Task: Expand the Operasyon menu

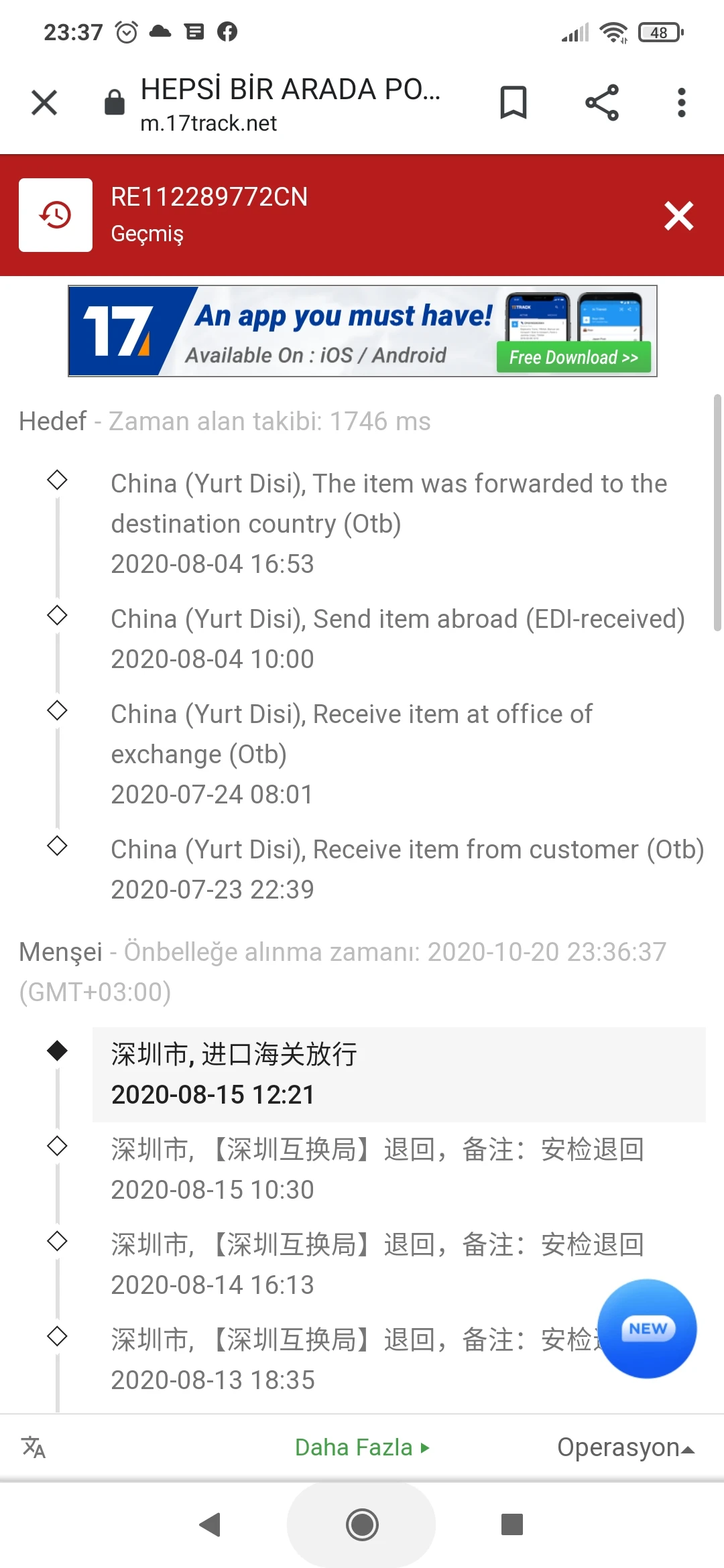Action: pyautogui.click(x=625, y=1447)
